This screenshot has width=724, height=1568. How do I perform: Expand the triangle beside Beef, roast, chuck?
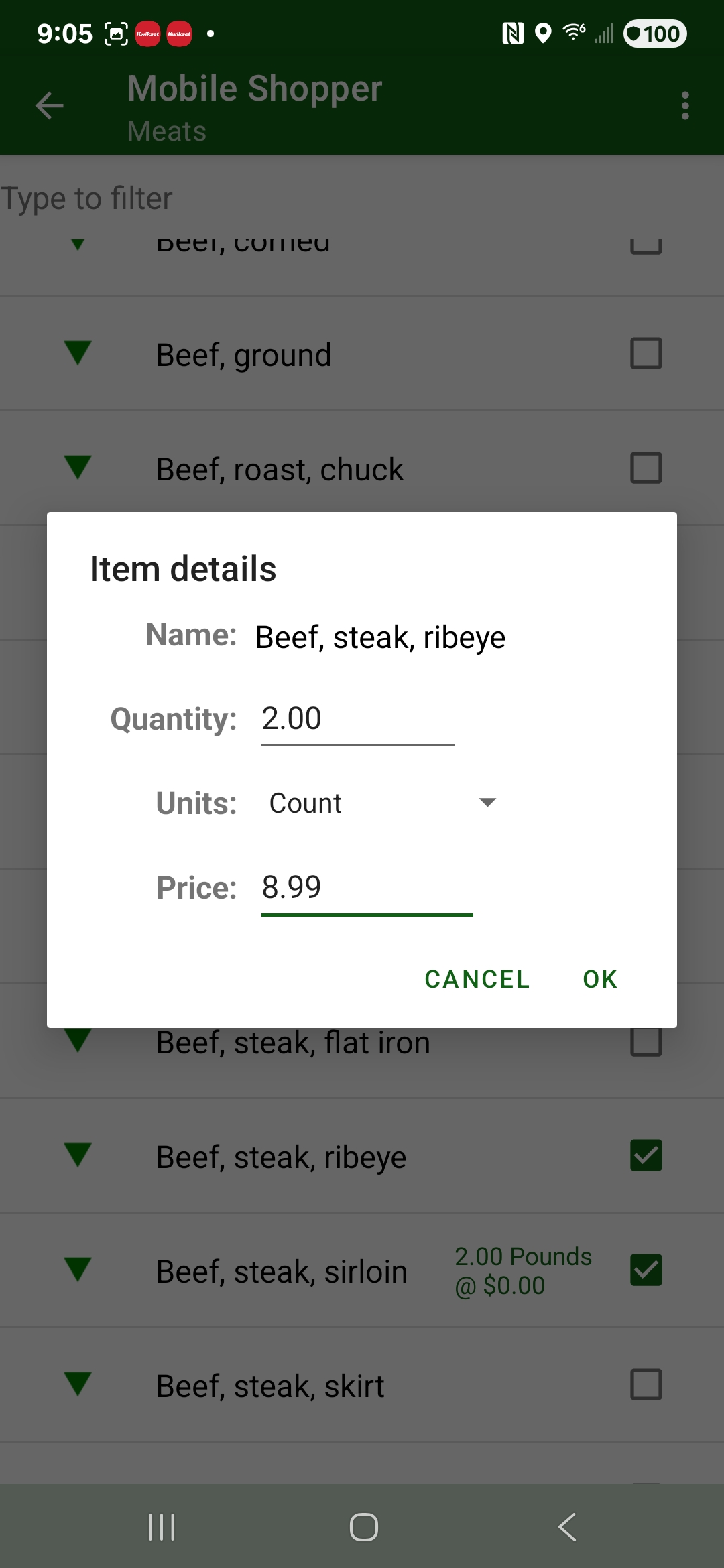pyautogui.click(x=76, y=468)
